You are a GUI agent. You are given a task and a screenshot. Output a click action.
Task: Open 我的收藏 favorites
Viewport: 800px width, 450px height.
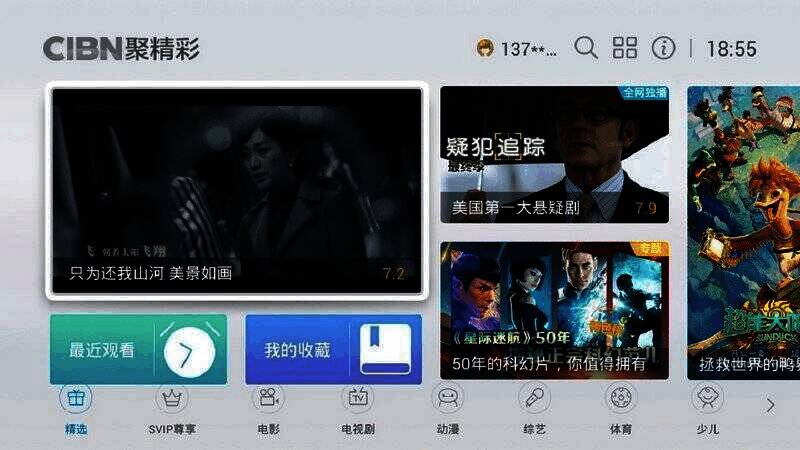click(x=333, y=350)
